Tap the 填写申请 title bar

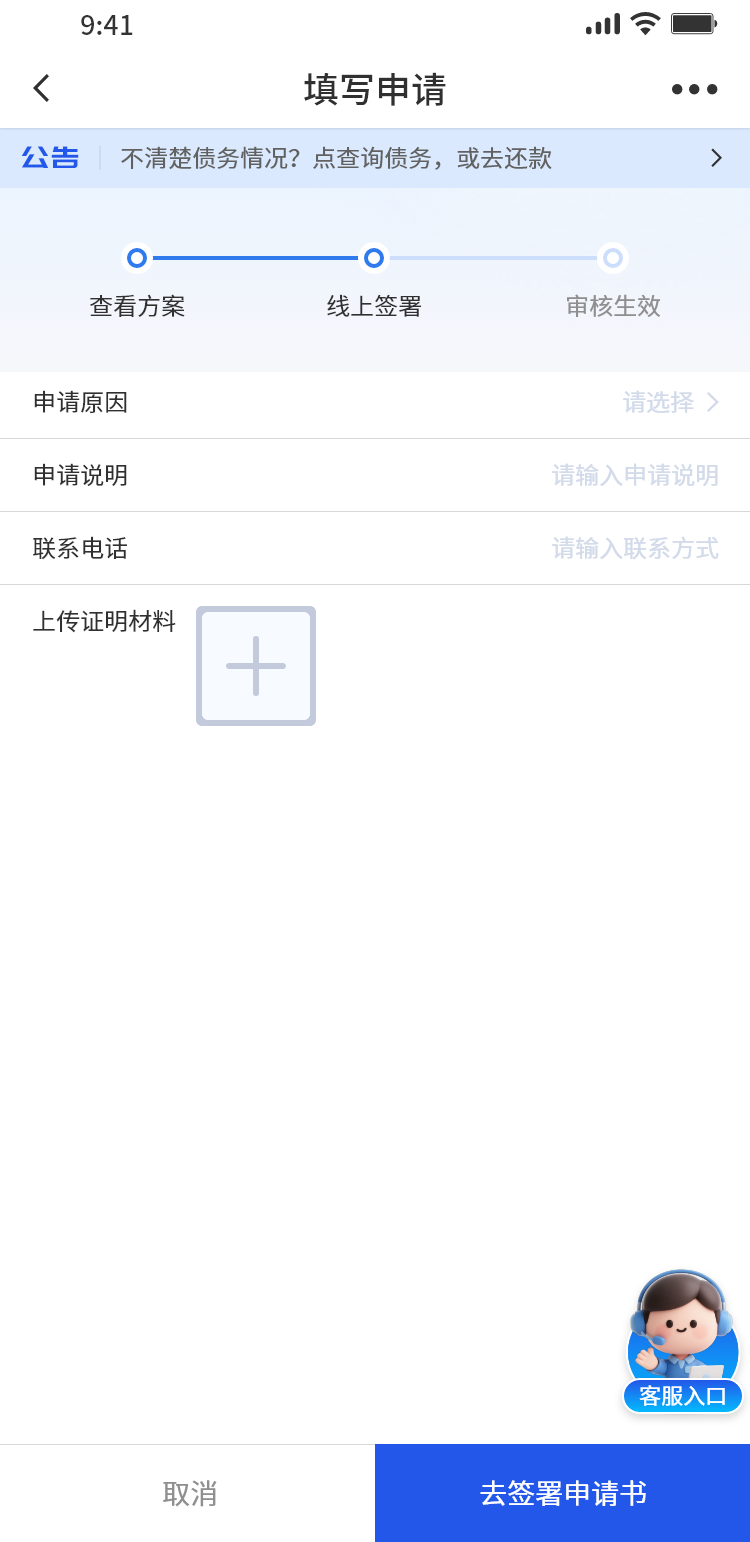[x=375, y=88]
